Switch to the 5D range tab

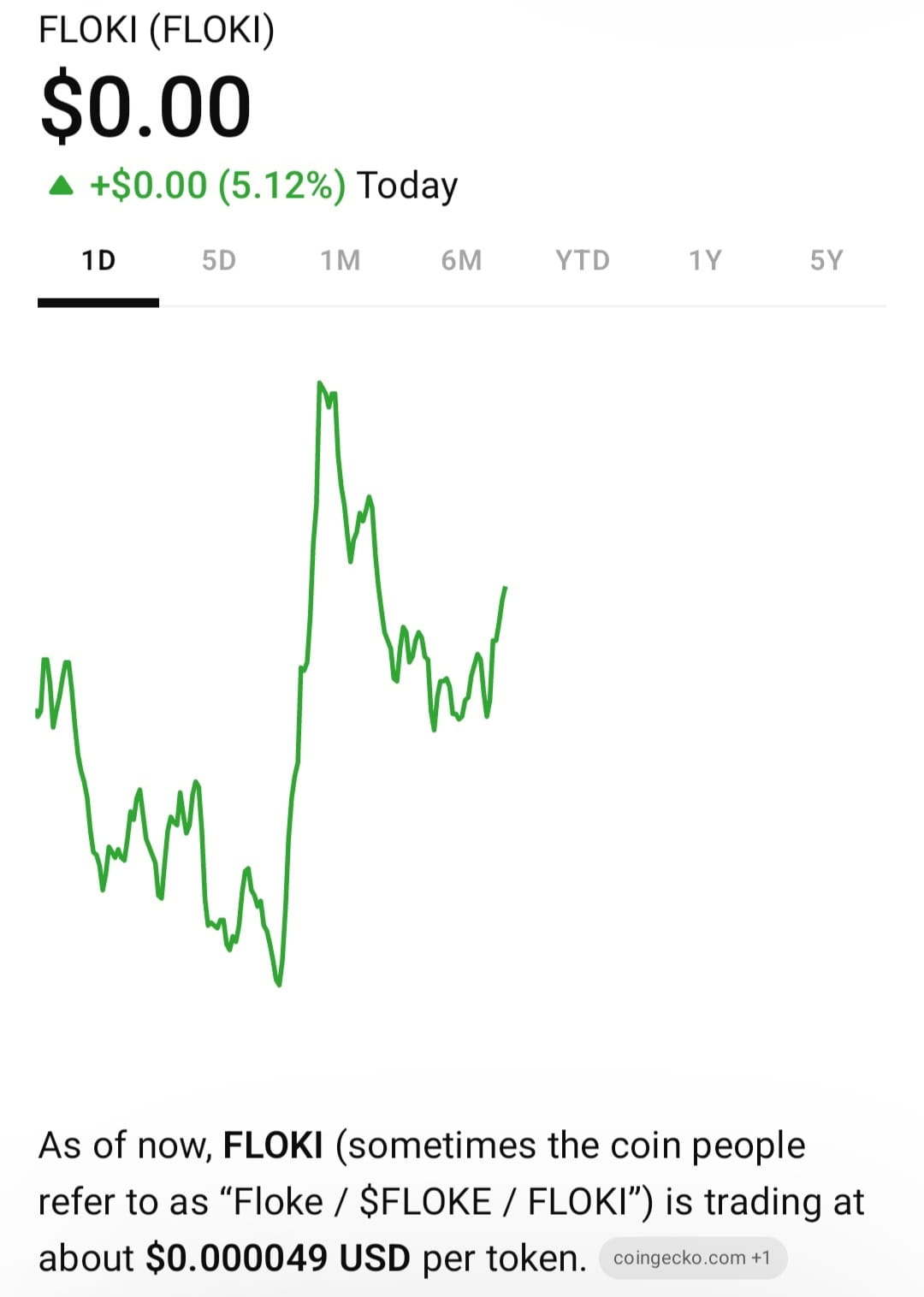(x=219, y=260)
